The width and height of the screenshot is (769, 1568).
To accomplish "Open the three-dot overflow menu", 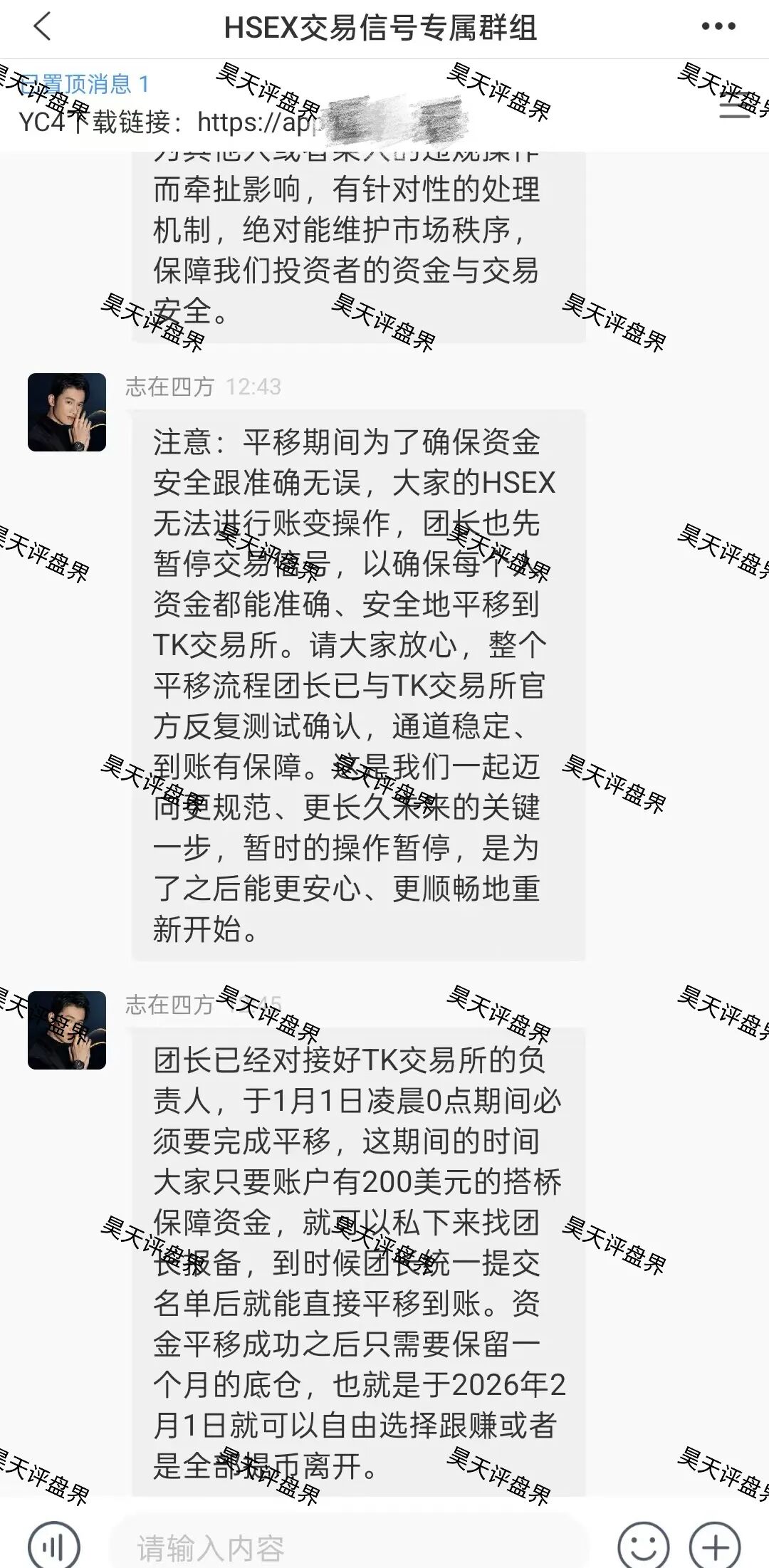I will pyautogui.click(x=718, y=27).
